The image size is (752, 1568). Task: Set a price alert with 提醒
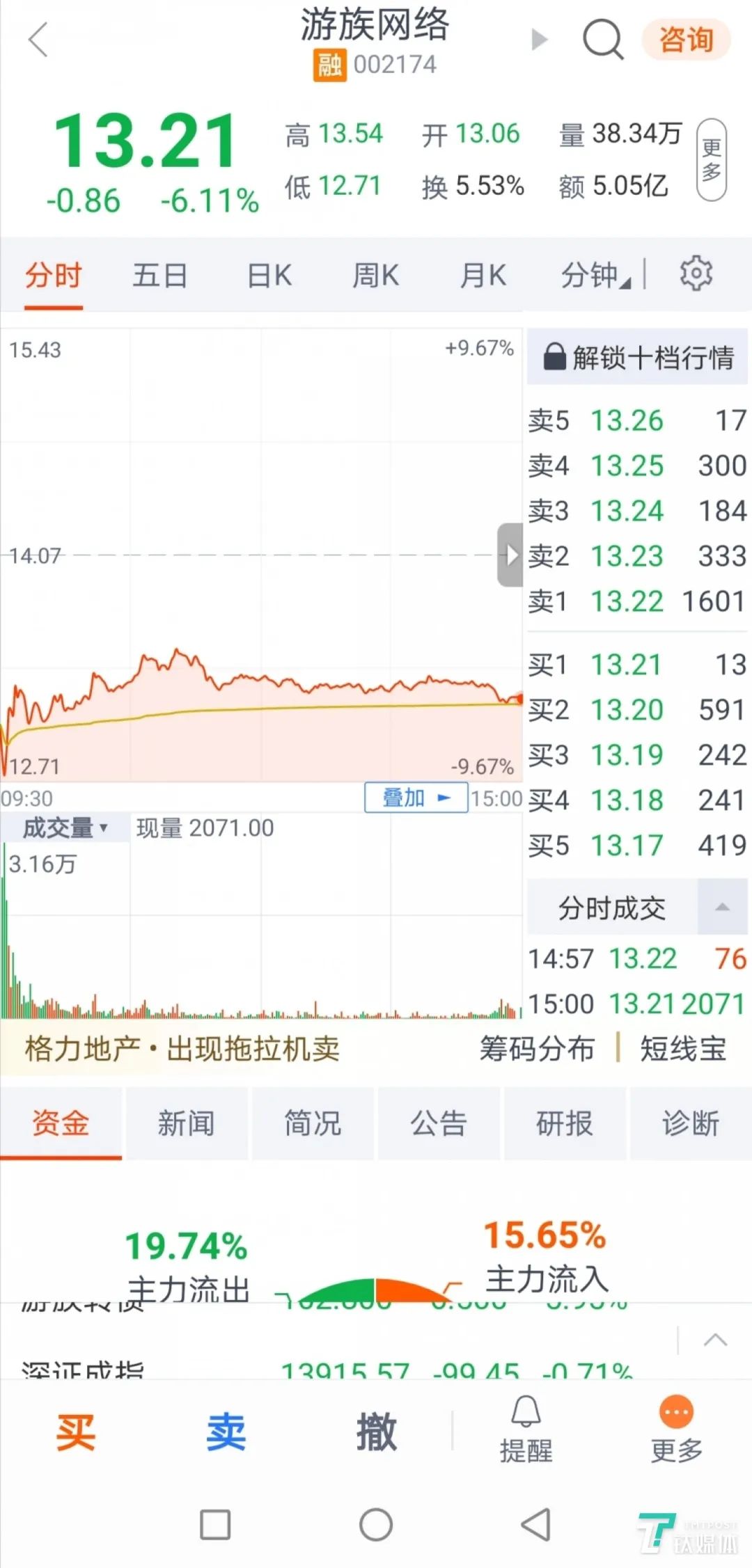[526, 1430]
